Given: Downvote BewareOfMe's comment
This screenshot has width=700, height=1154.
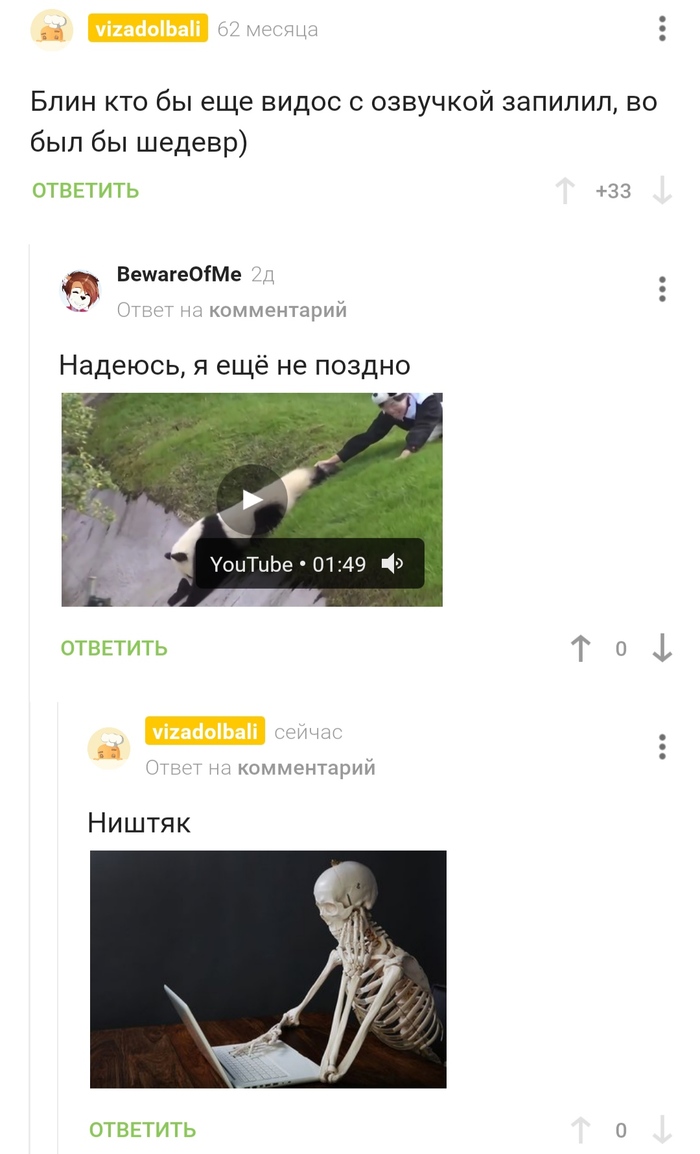Looking at the screenshot, I should click(662, 649).
